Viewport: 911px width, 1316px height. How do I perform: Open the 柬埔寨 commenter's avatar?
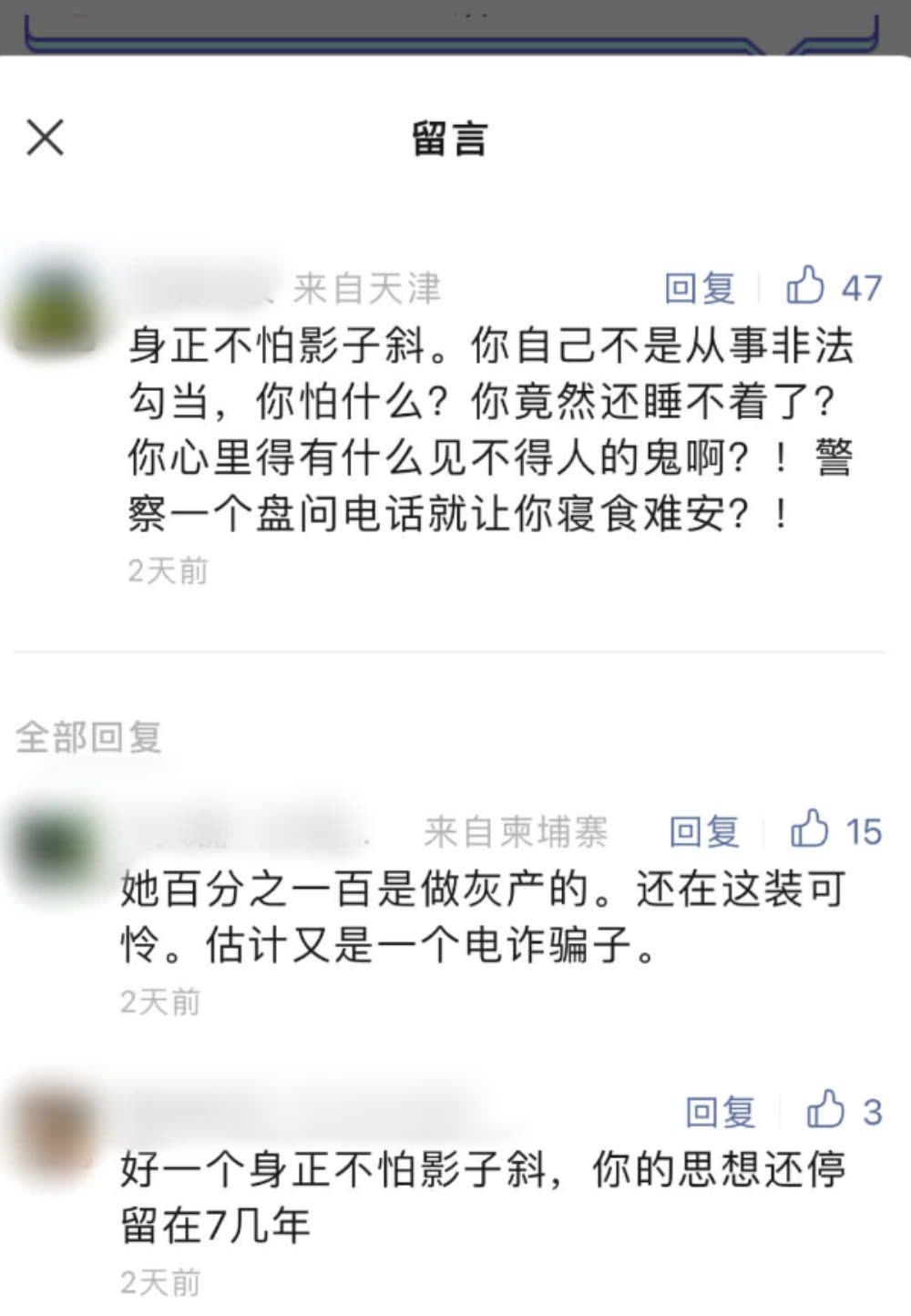pos(55,850)
